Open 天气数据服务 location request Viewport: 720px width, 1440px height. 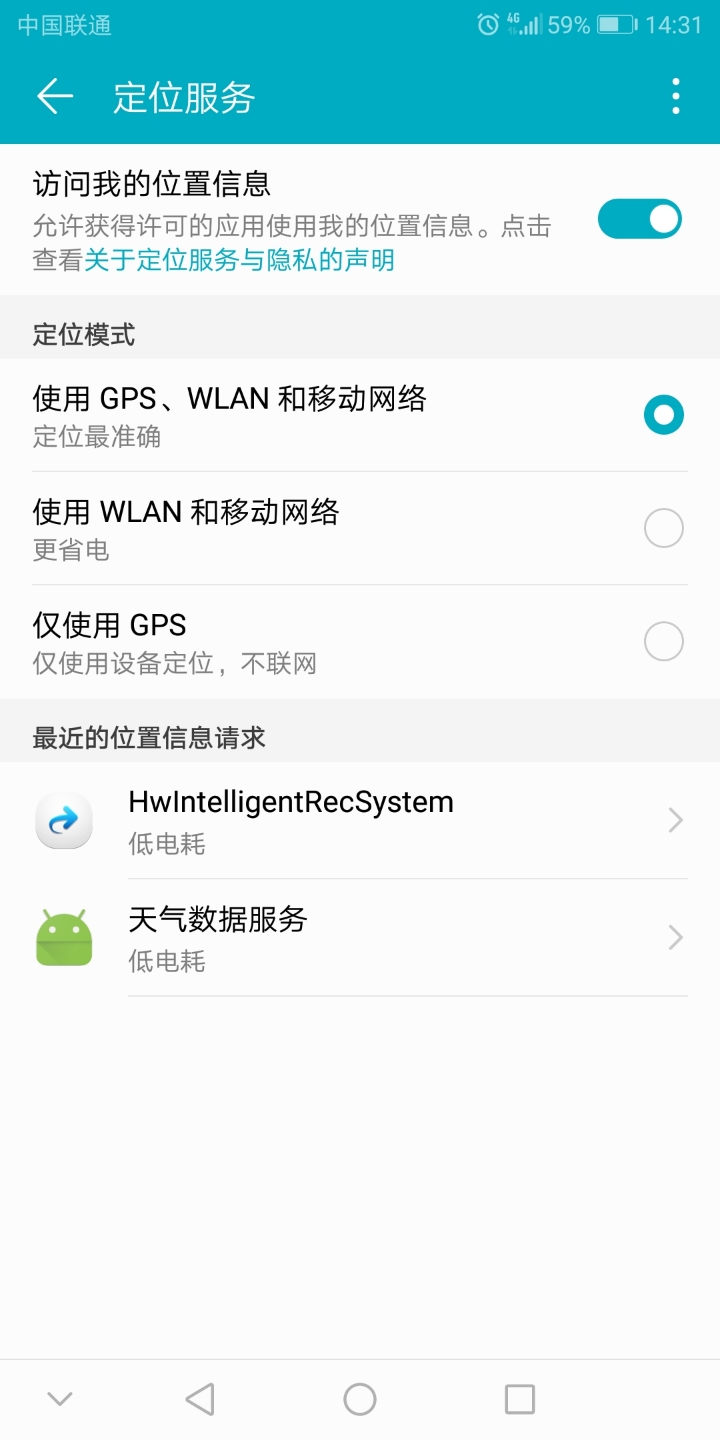tap(360, 938)
